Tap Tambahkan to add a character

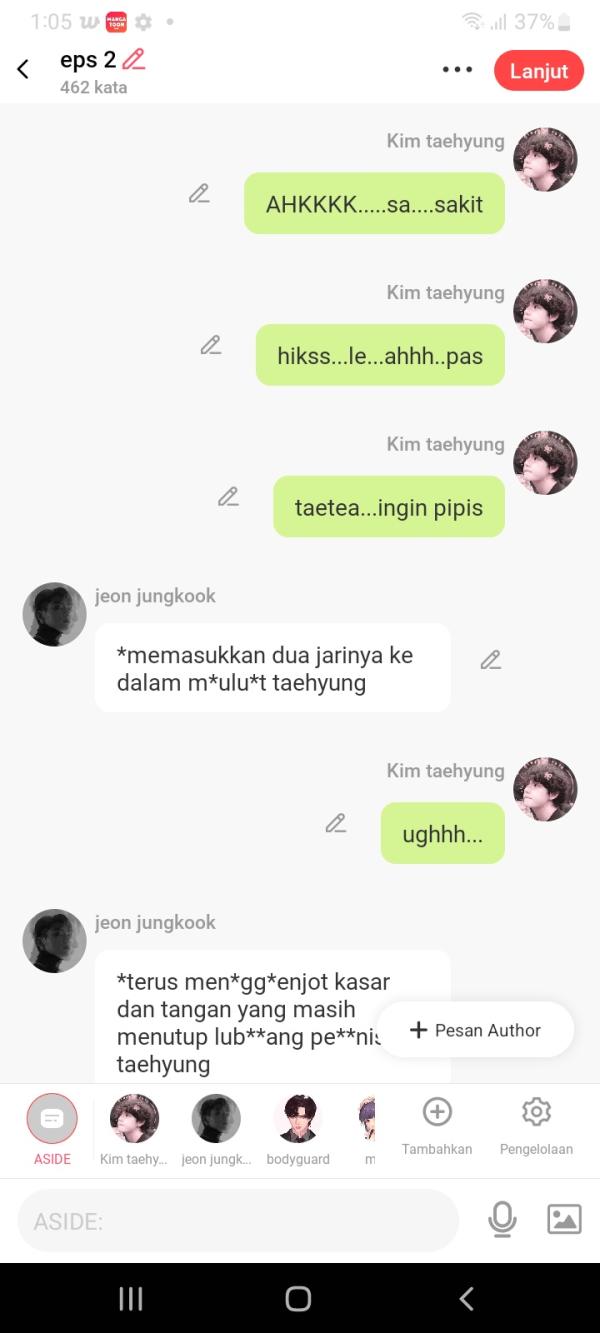(437, 1126)
